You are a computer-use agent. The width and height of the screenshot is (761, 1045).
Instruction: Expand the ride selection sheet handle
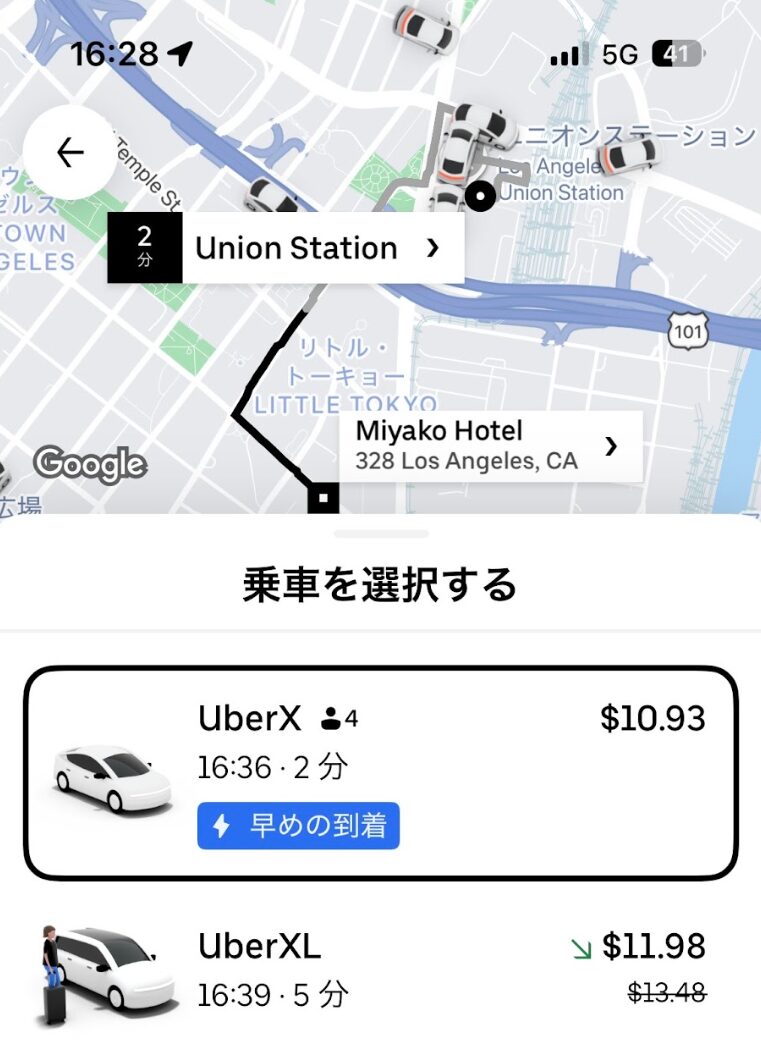(x=381, y=534)
